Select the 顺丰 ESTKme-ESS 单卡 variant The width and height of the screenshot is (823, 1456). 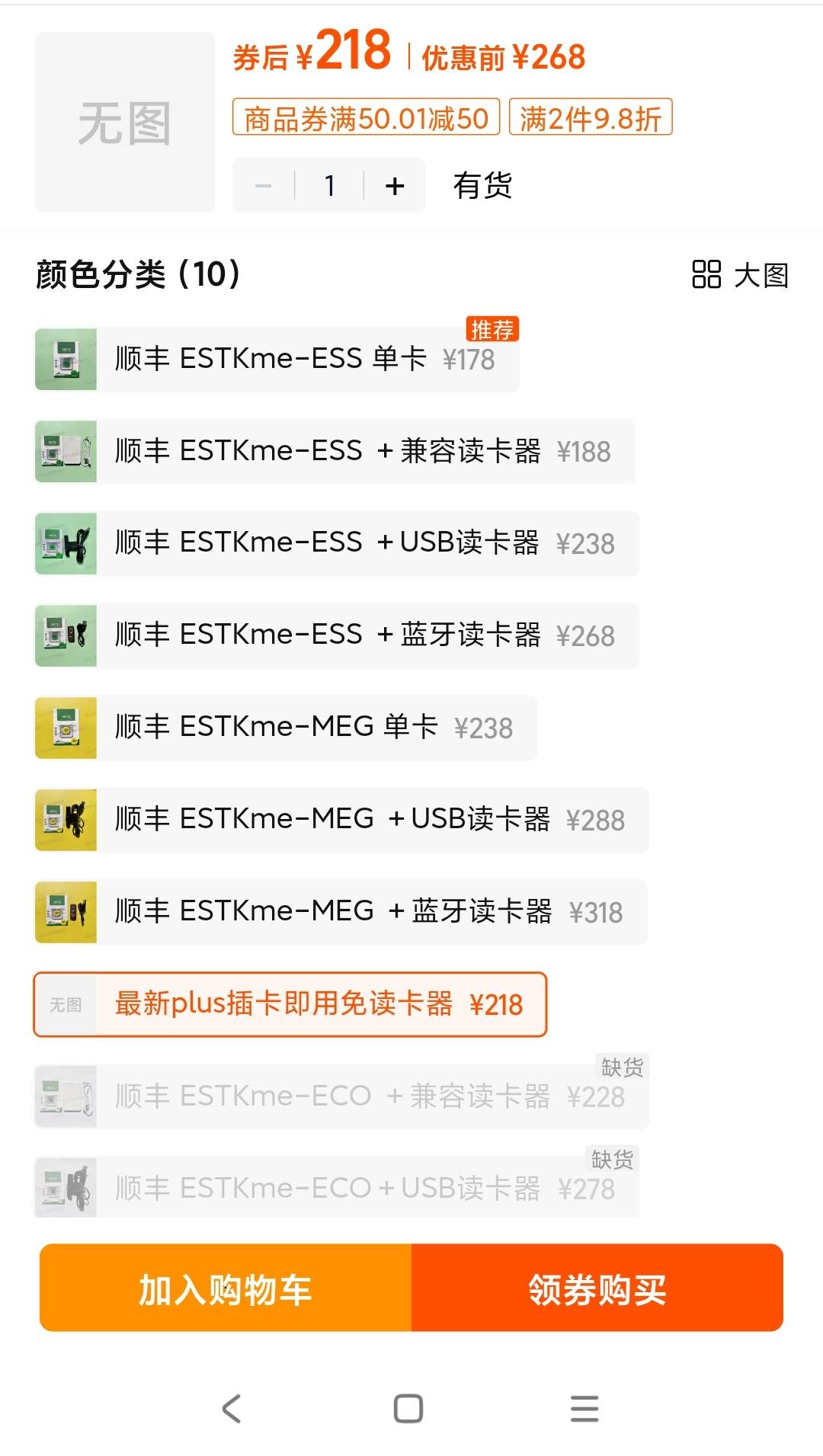click(x=274, y=357)
